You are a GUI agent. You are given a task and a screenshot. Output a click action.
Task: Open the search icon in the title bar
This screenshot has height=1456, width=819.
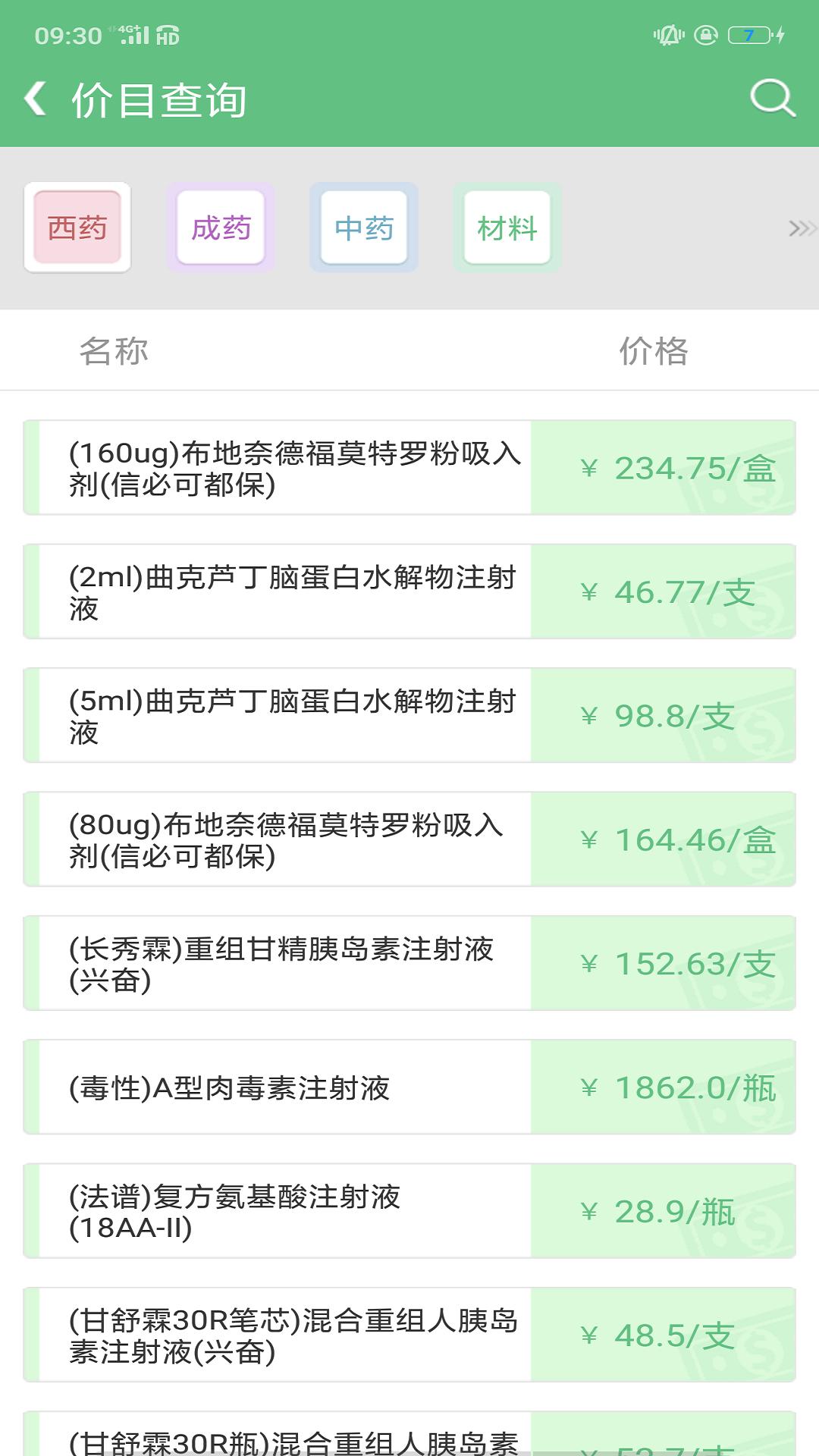point(771,97)
